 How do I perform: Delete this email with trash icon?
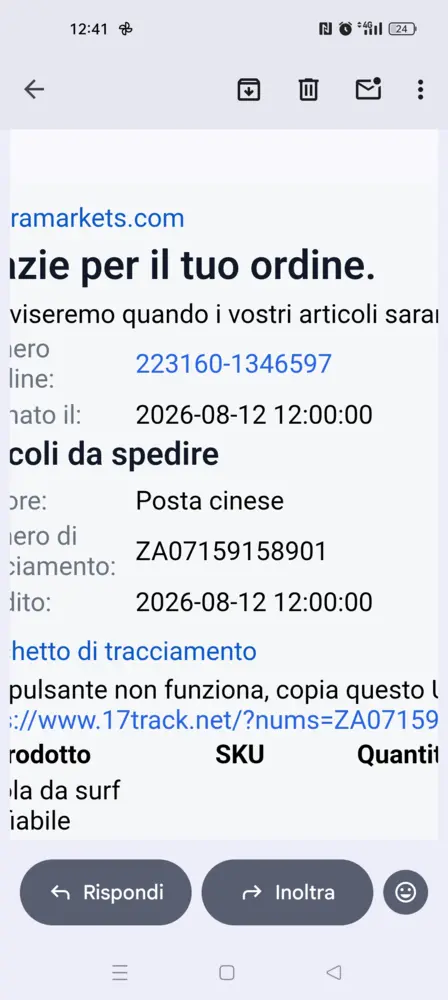(x=308, y=89)
